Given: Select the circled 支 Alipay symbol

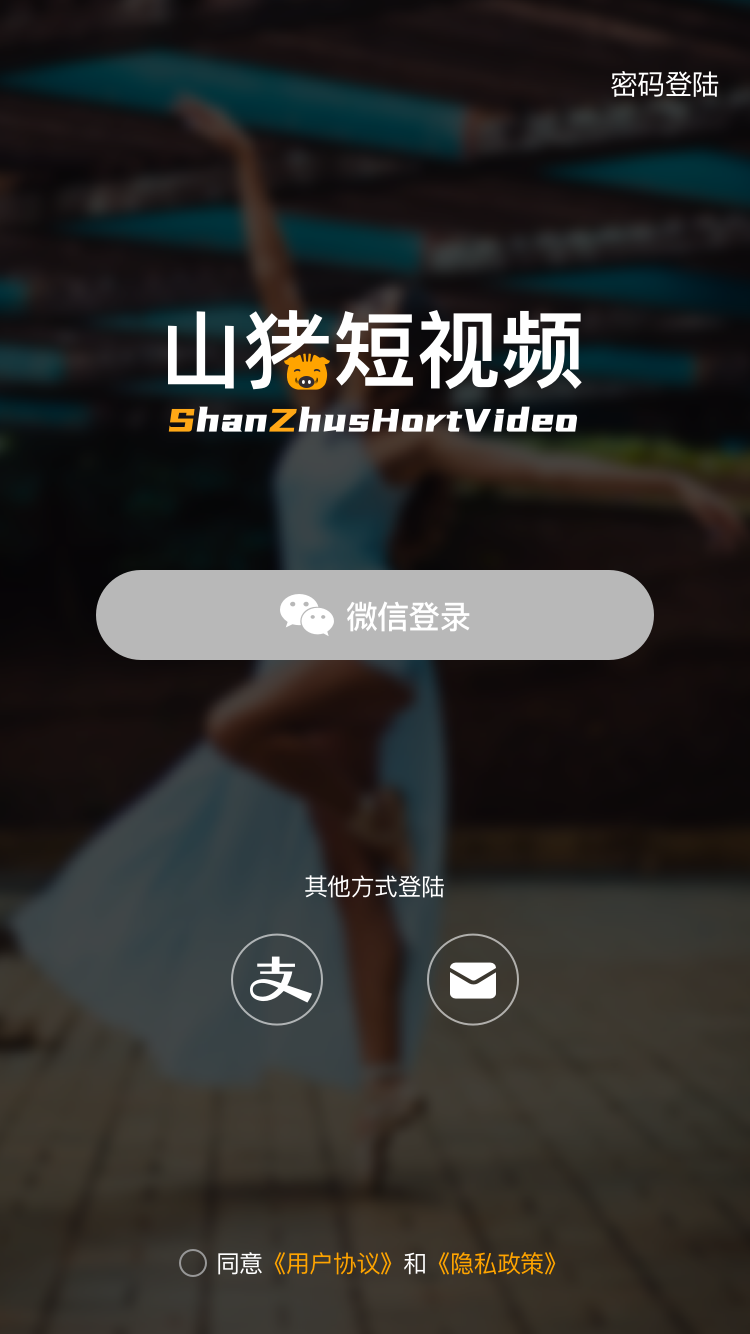Looking at the screenshot, I should pyautogui.click(x=277, y=979).
